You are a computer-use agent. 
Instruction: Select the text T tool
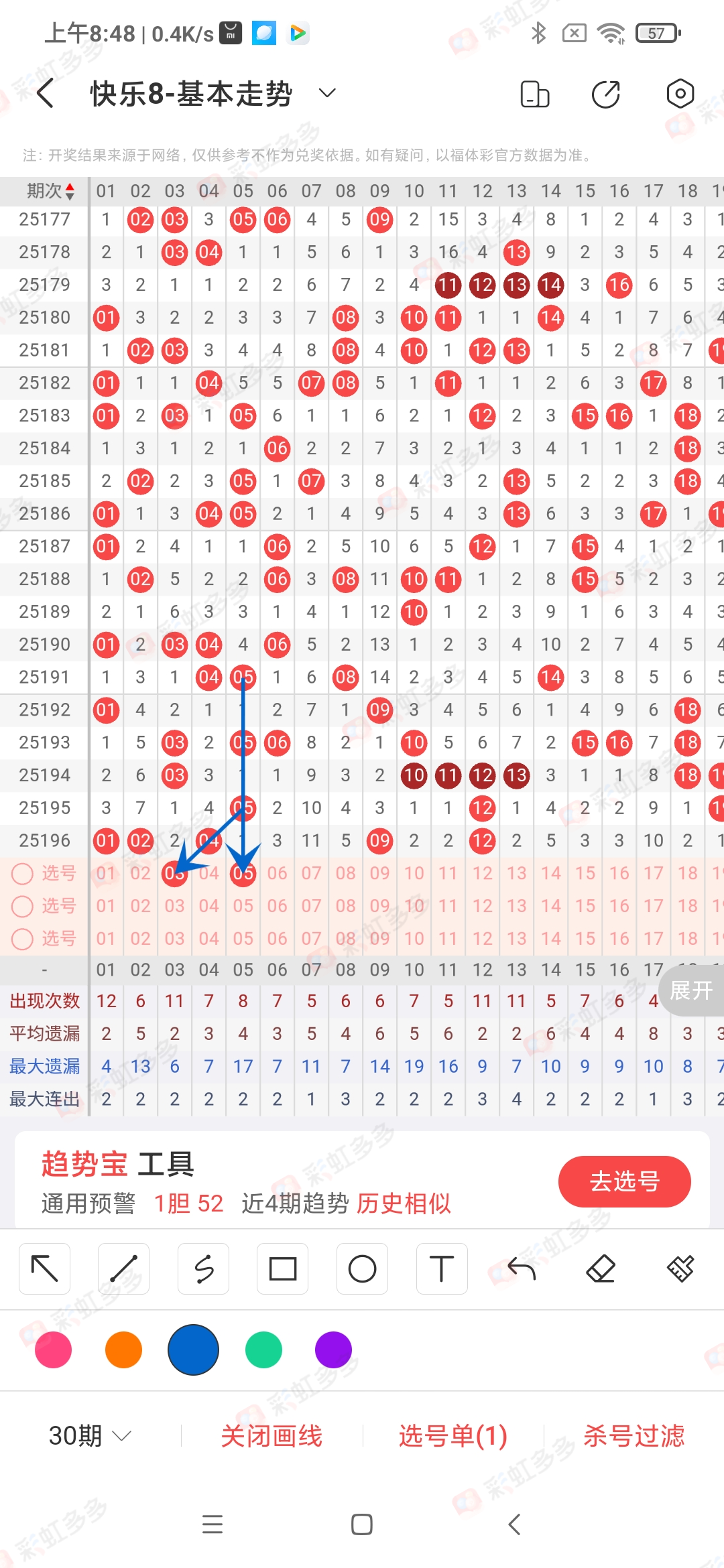441,1268
